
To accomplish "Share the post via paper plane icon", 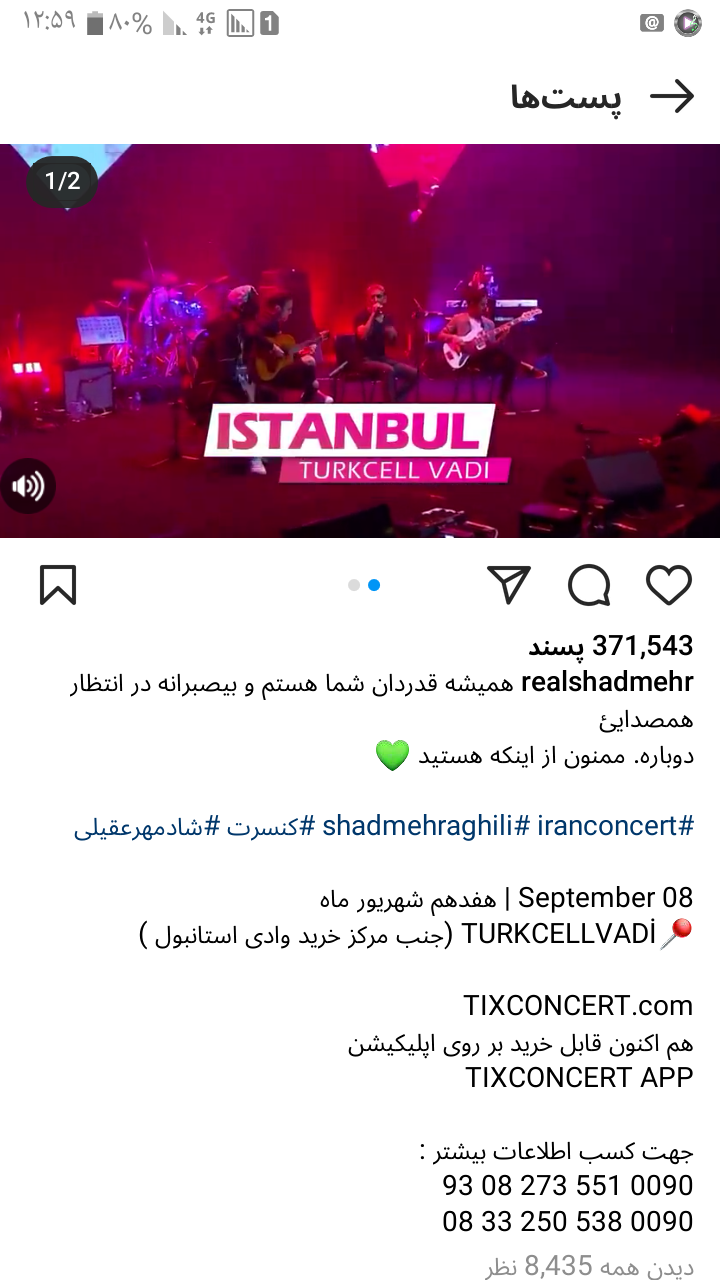I will point(509,585).
